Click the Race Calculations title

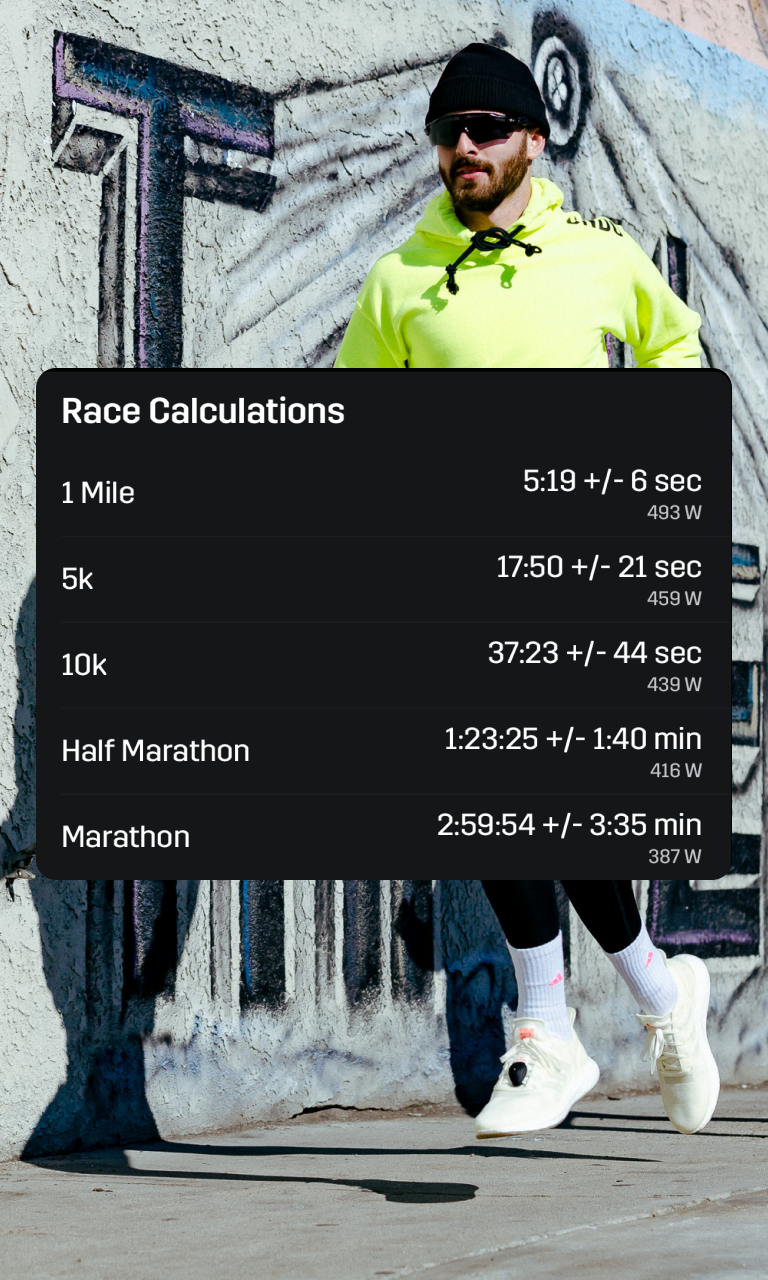click(x=203, y=411)
